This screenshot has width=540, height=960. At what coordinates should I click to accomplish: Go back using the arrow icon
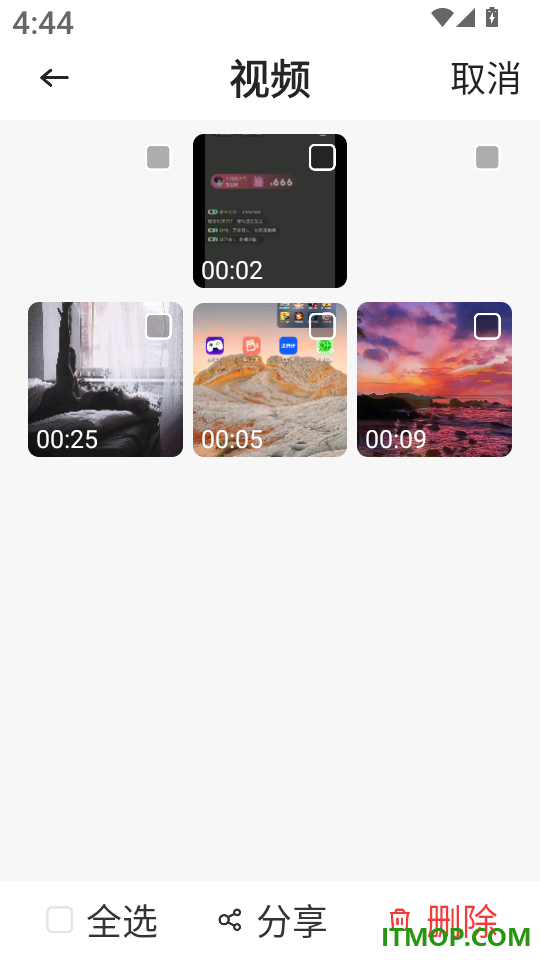click(x=54, y=78)
